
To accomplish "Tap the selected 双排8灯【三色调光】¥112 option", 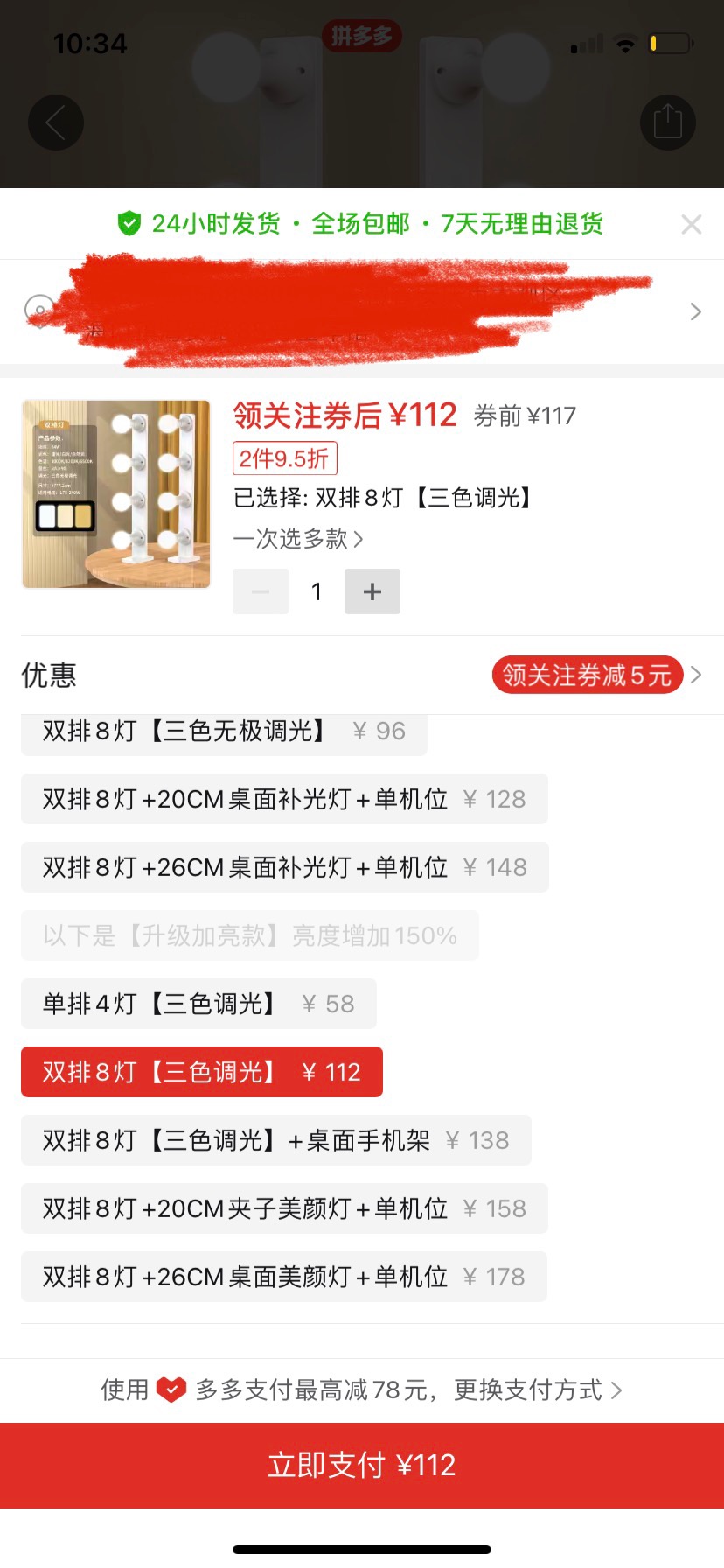I will click(202, 1072).
